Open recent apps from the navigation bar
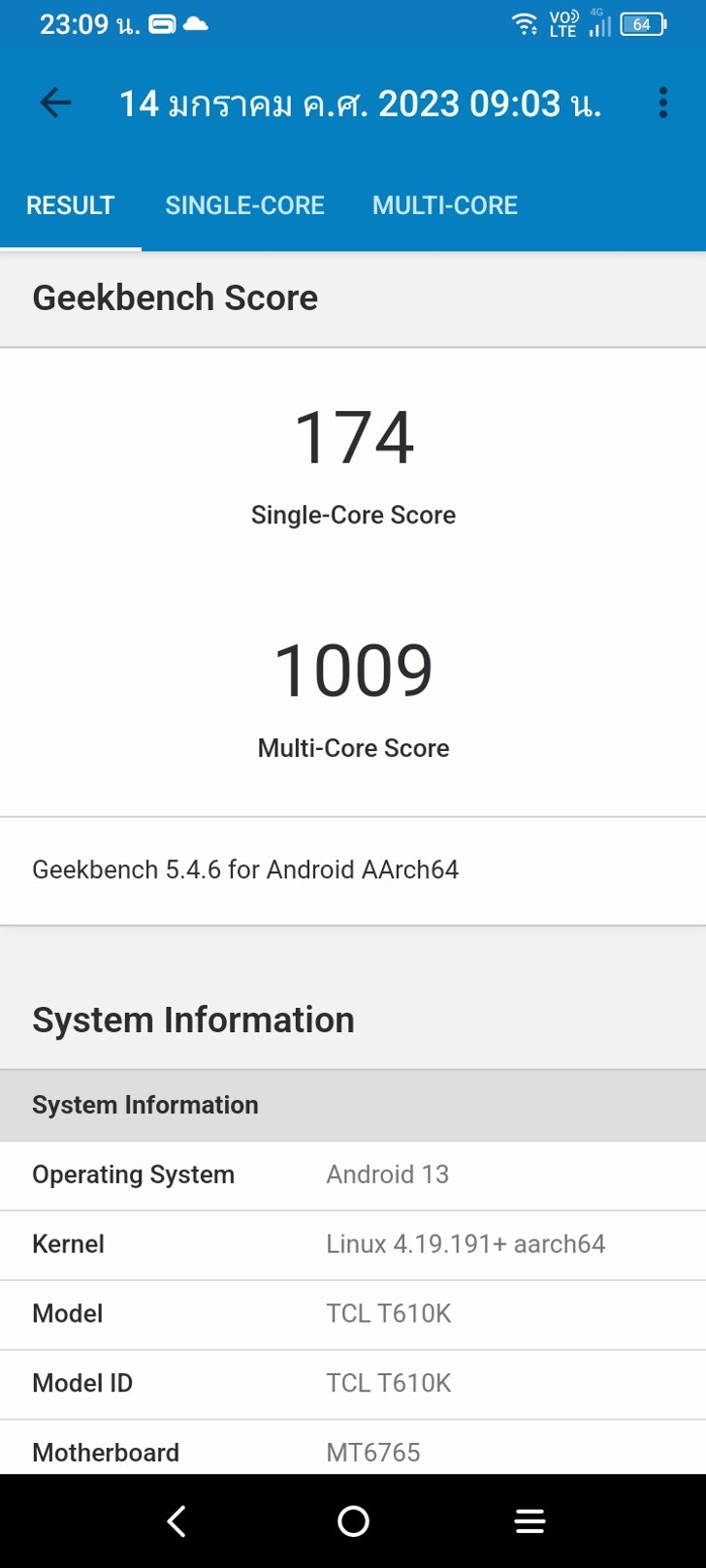The width and height of the screenshot is (706, 1568). click(x=529, y=1521)
